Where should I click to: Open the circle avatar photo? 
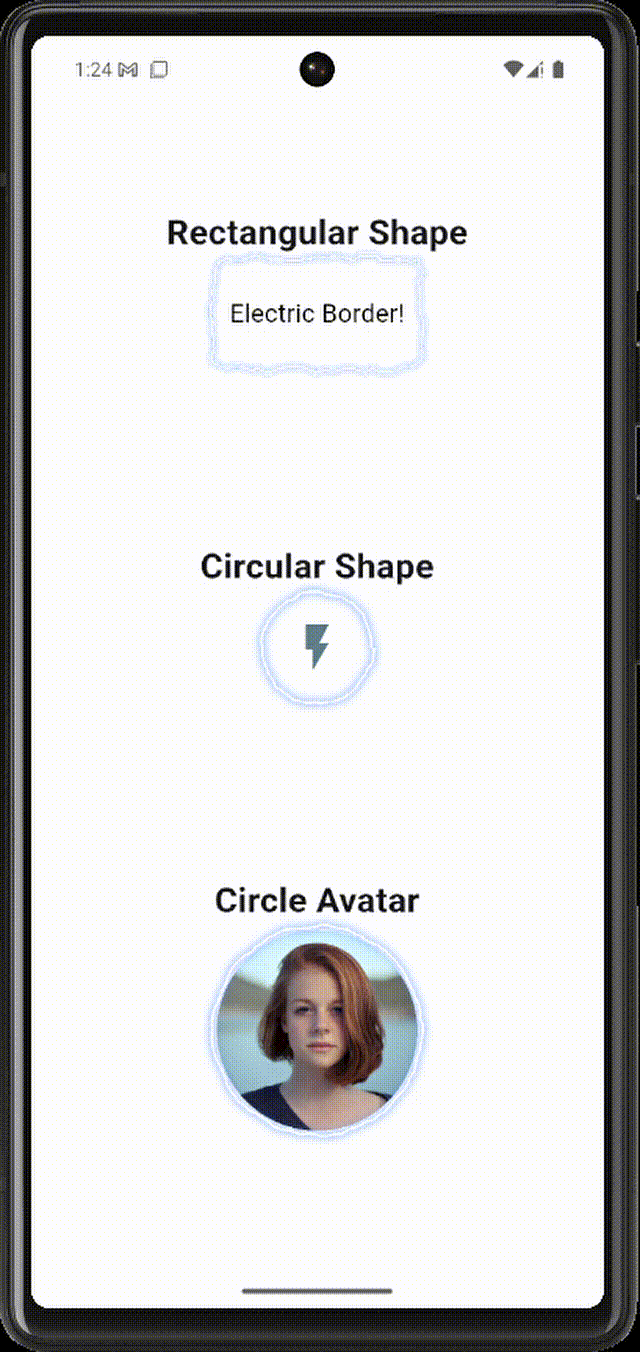point(317,1029)
